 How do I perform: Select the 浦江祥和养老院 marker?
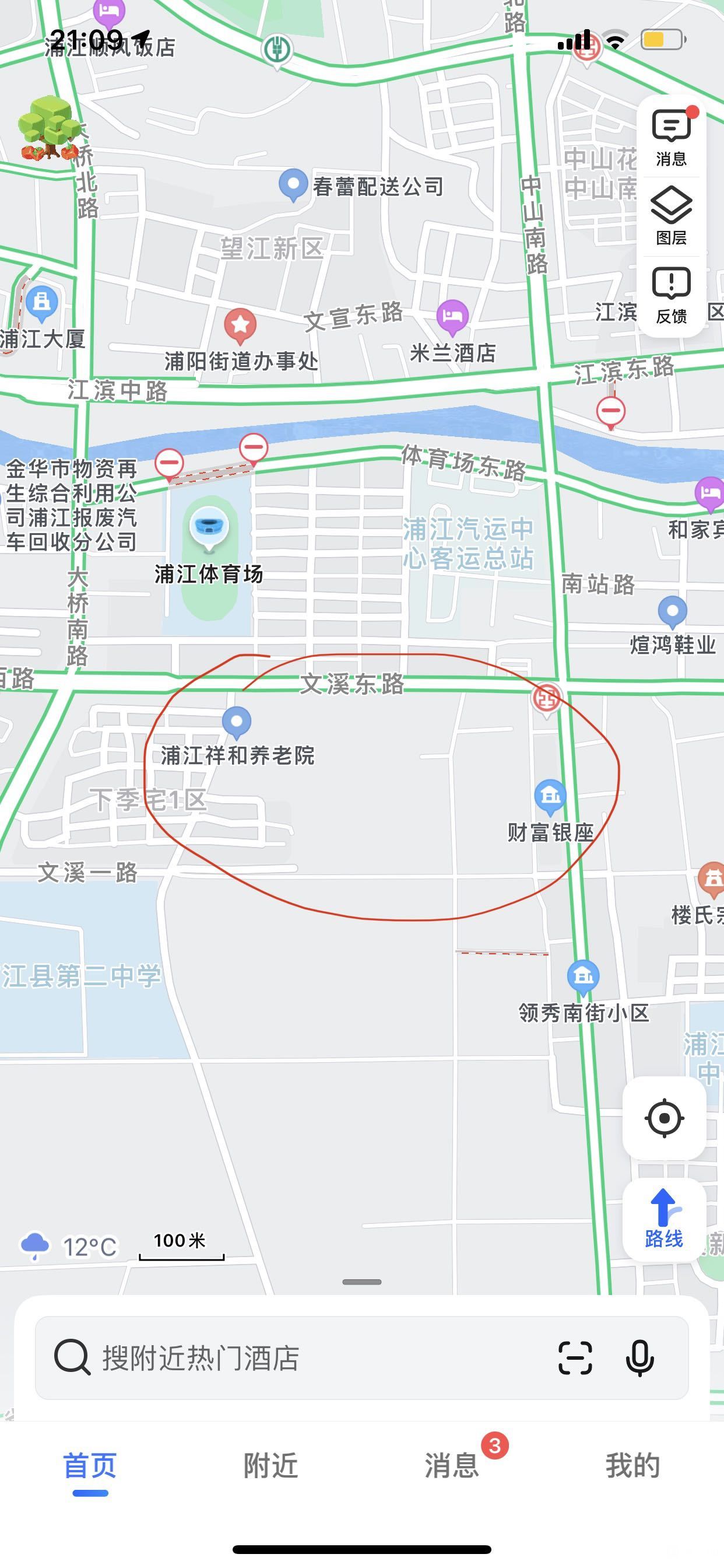click(x=237, y=722)
